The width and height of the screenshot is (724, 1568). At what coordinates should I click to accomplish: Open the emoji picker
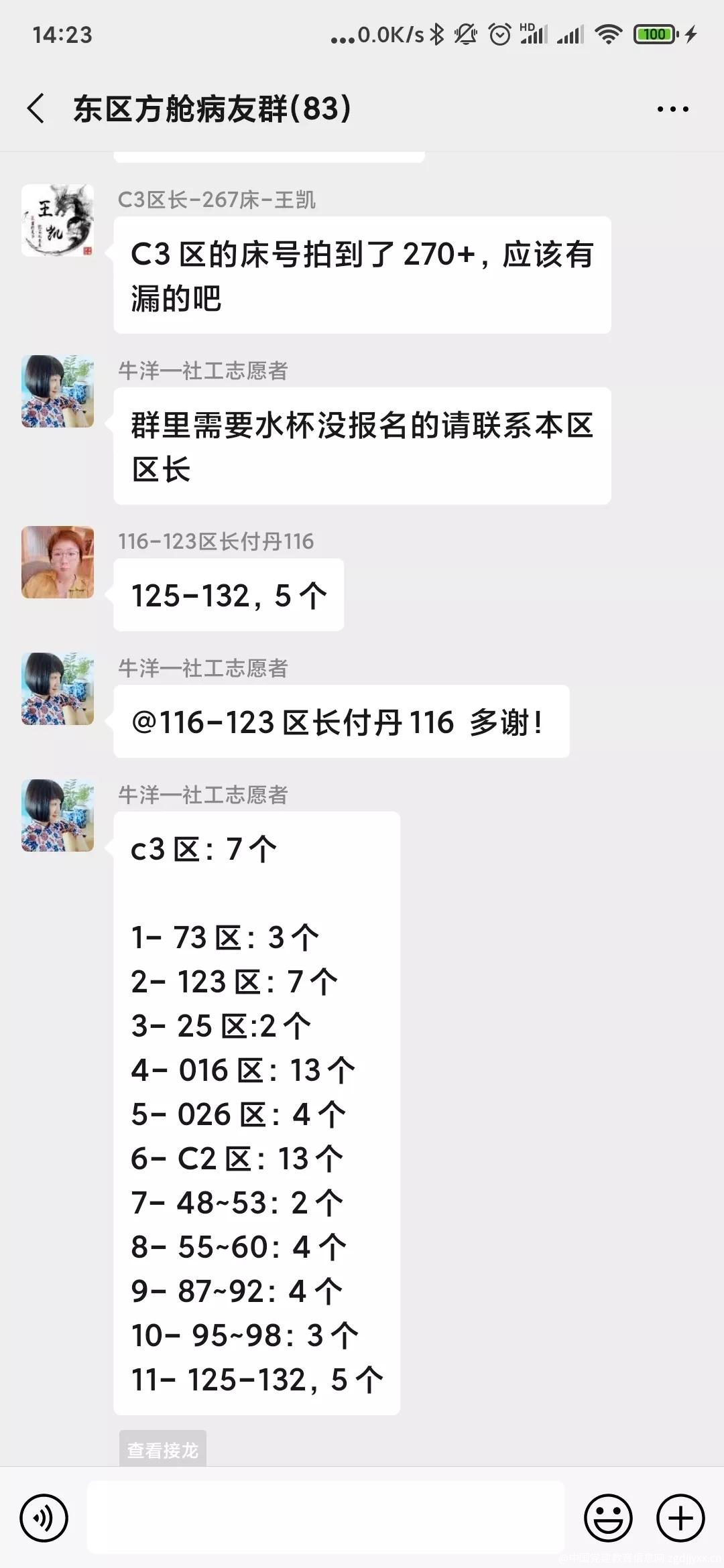click(608, 1518)
